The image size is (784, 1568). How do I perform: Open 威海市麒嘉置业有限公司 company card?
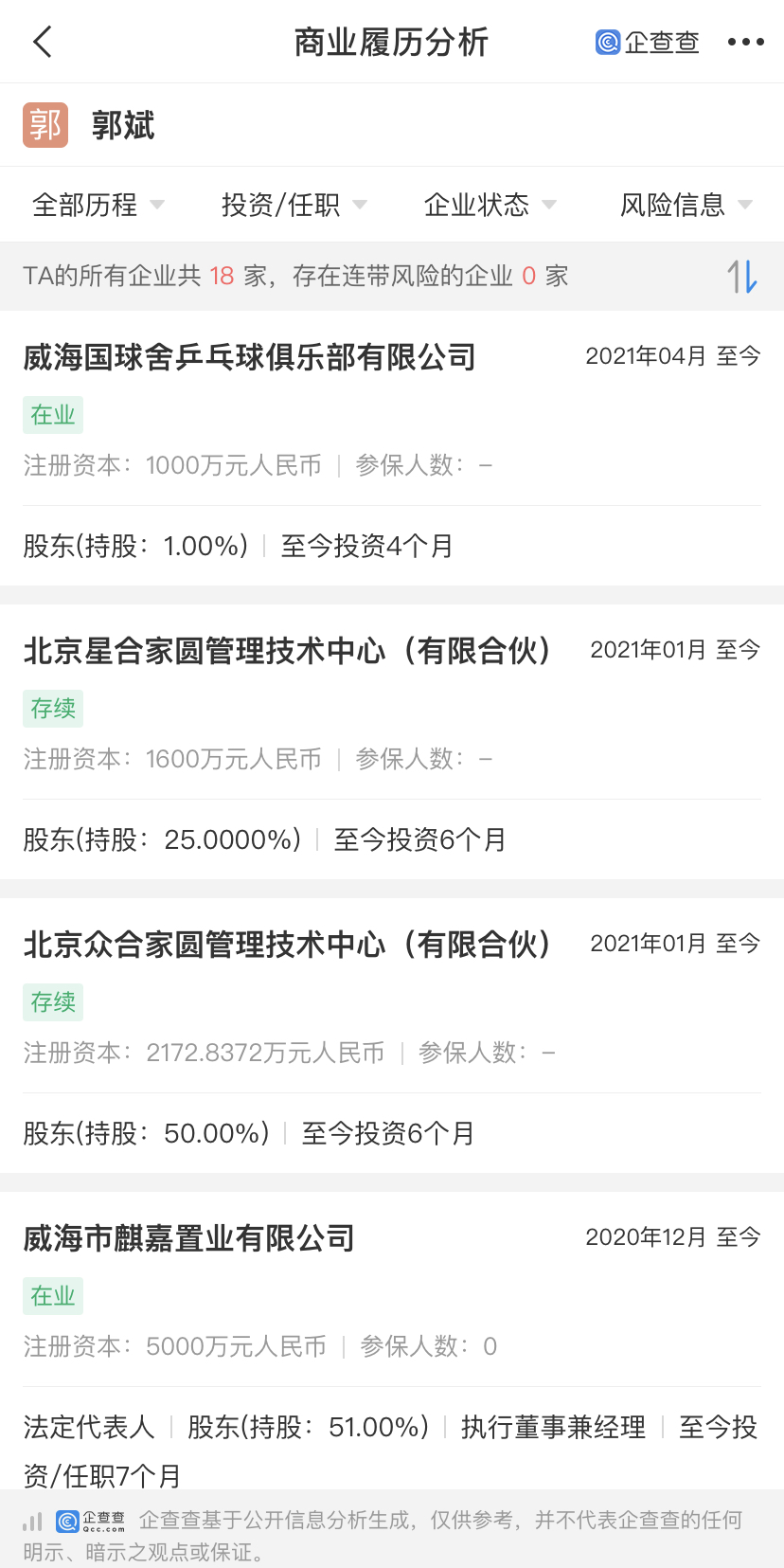click(189, 1239)
